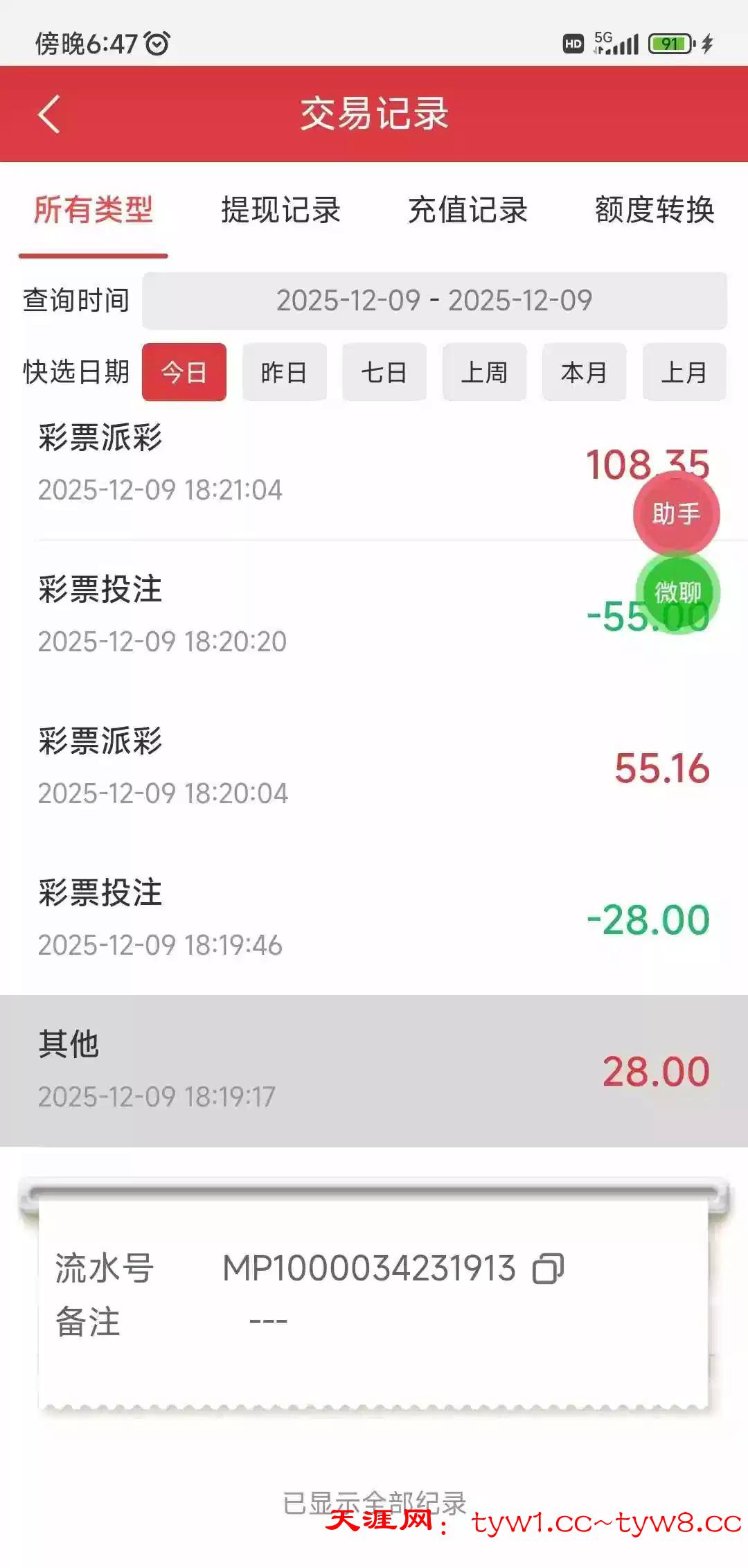Viewport: 748px width, 1568px height.
Task: Select the 所有类型 tab
Action: click(93, 210)
